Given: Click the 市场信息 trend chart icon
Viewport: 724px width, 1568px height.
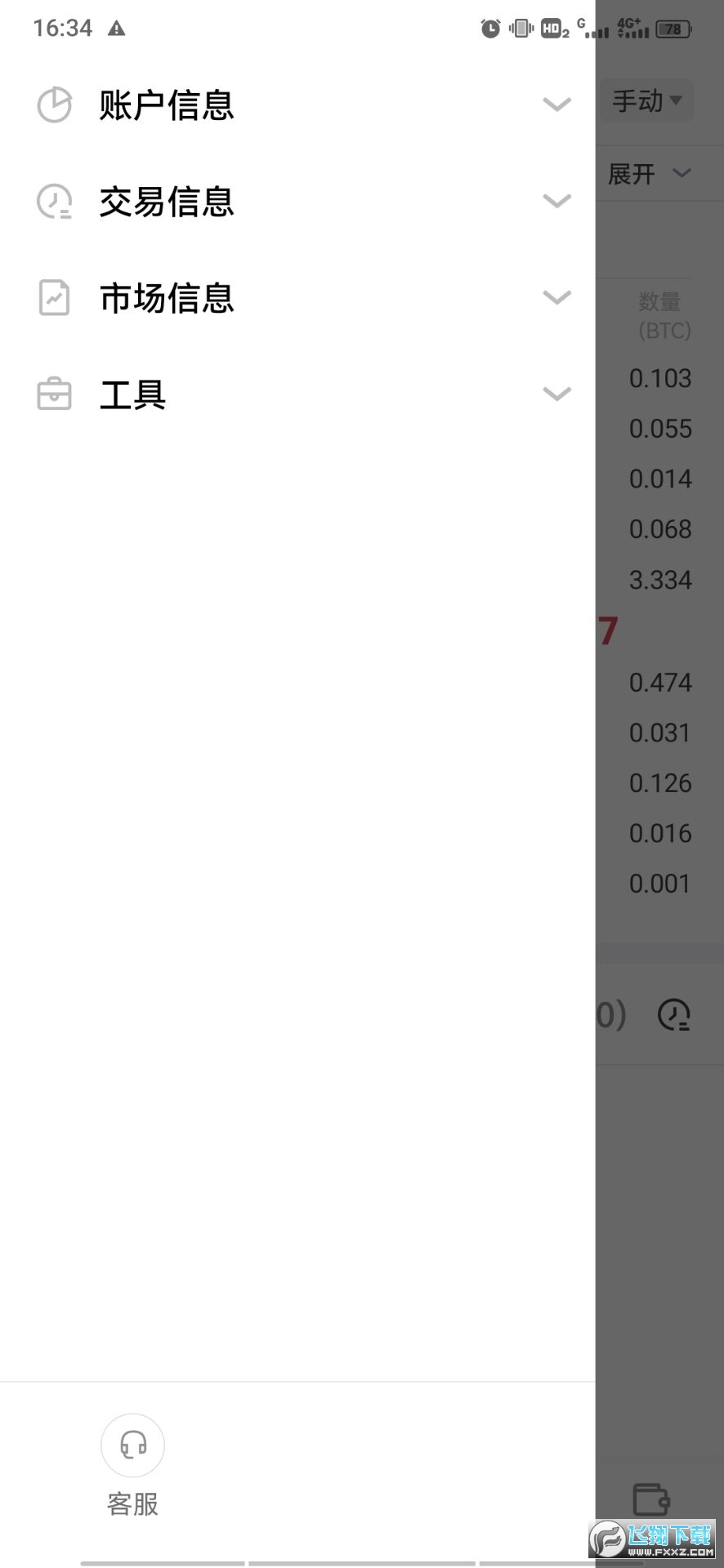Looking at the screenshot, I should (x=54, y=298).
